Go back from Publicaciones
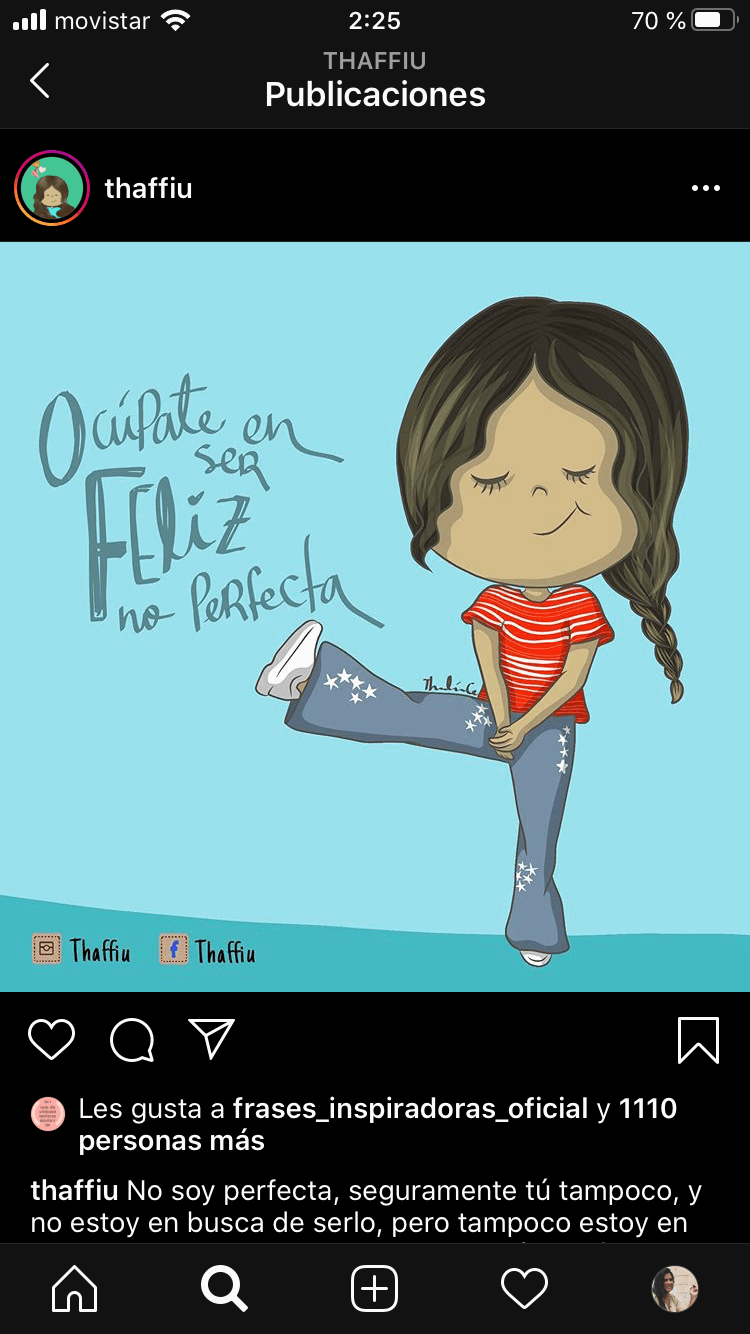The width and height of the screenshot is (750, 1334). point(40,80)
